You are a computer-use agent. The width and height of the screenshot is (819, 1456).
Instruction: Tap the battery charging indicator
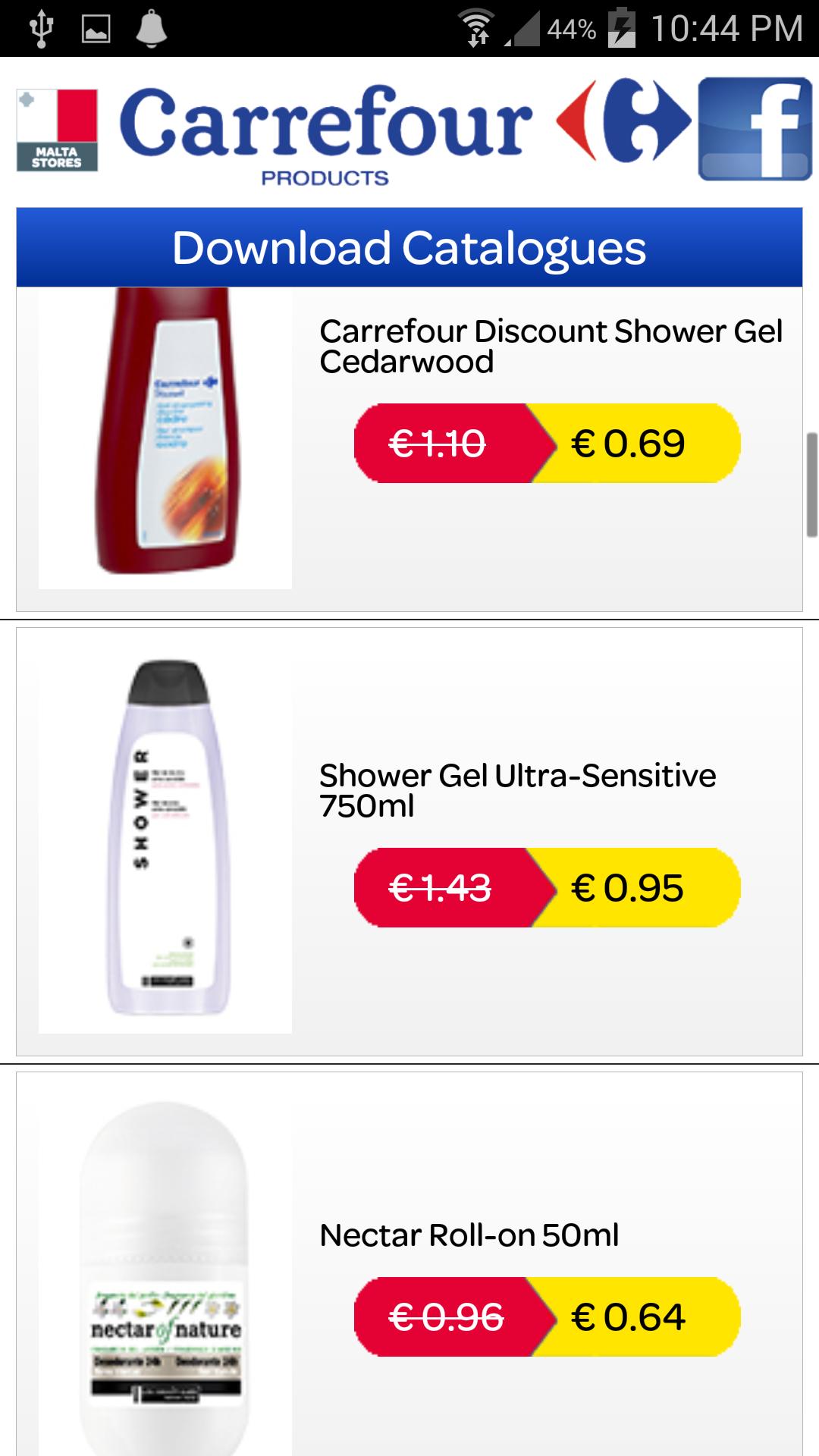coord(622,25)
